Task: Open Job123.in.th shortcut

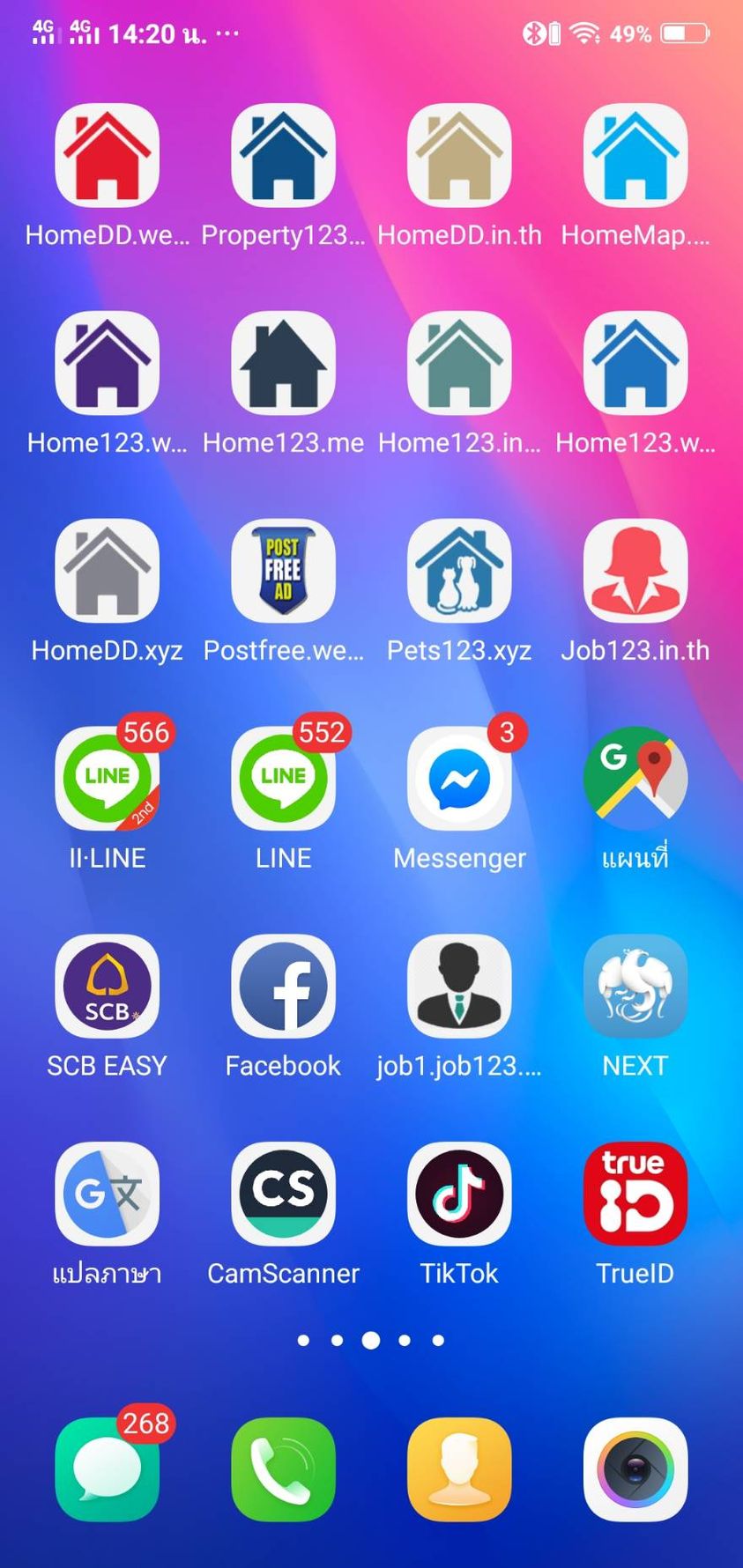Action: [x=635, y=572]
